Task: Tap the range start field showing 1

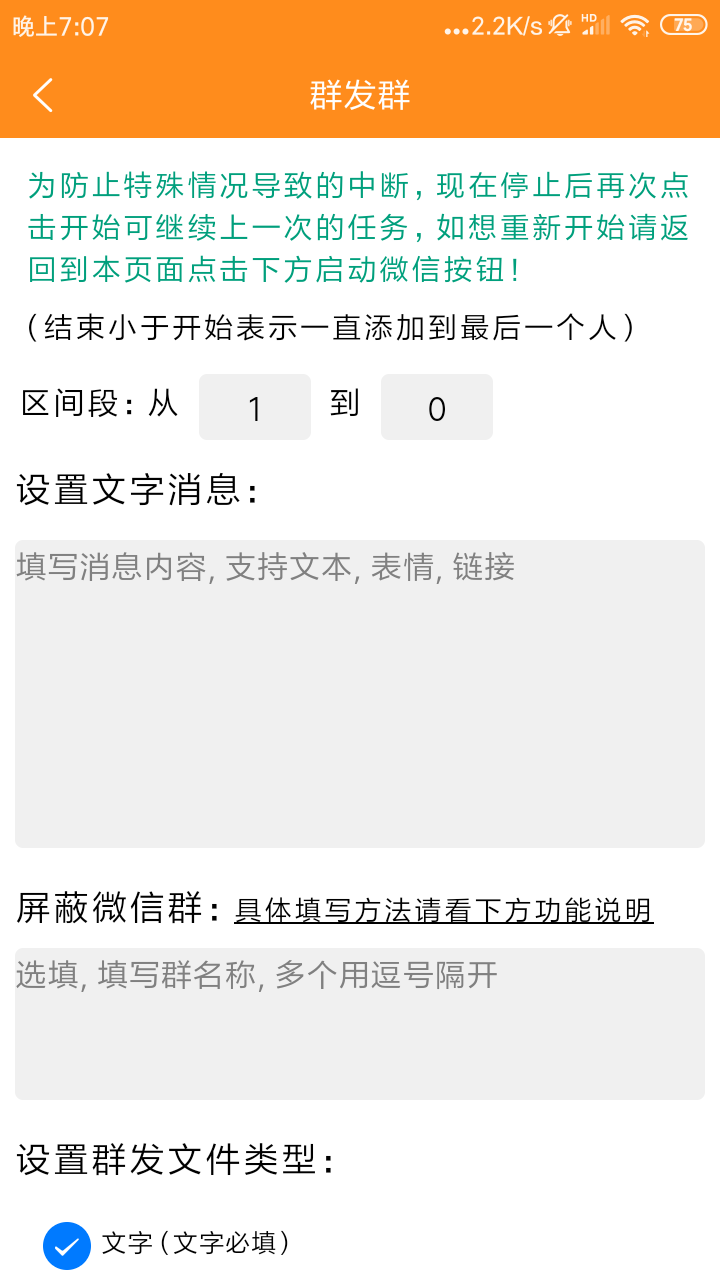Action: click(255, 407)
